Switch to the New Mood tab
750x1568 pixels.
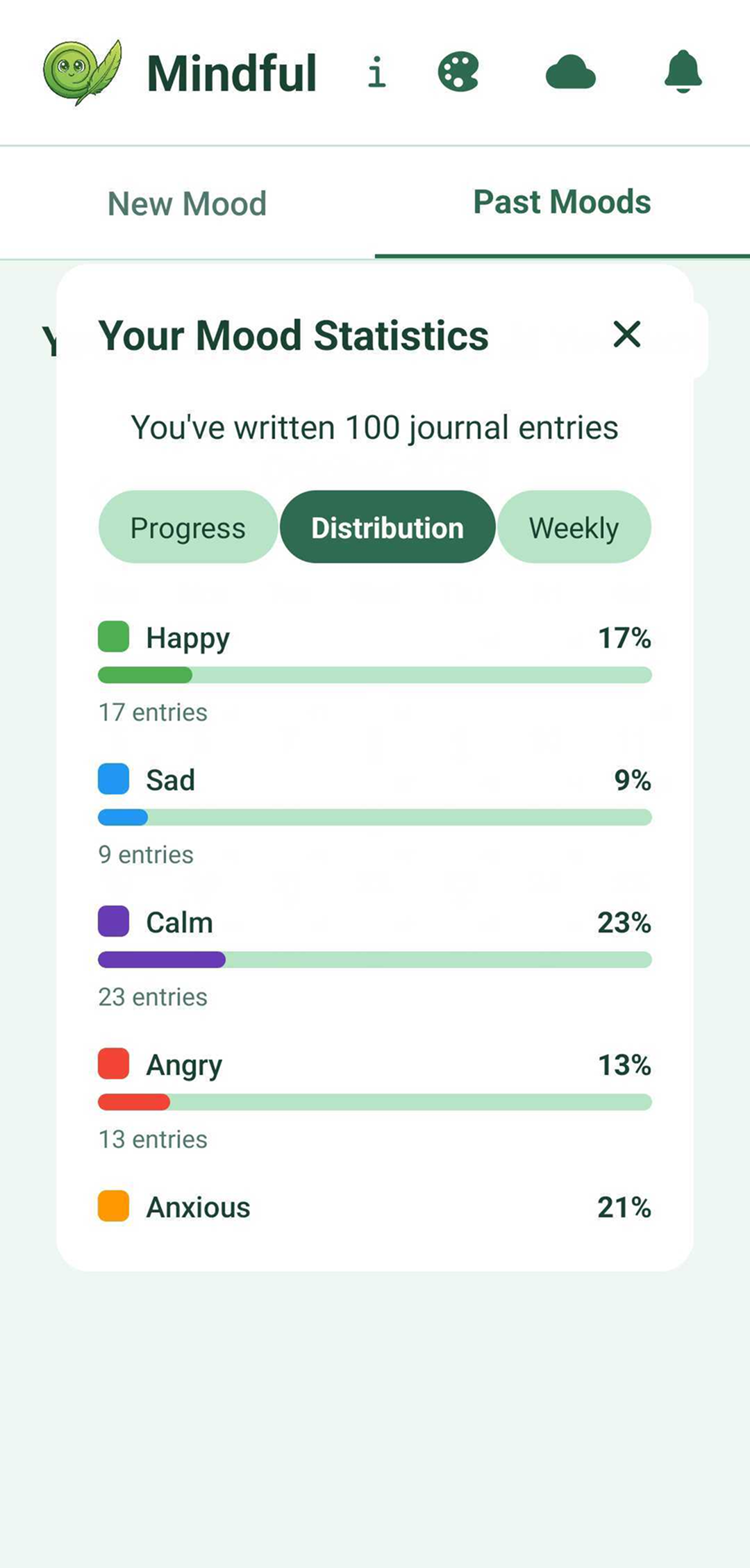pos(187,202)
